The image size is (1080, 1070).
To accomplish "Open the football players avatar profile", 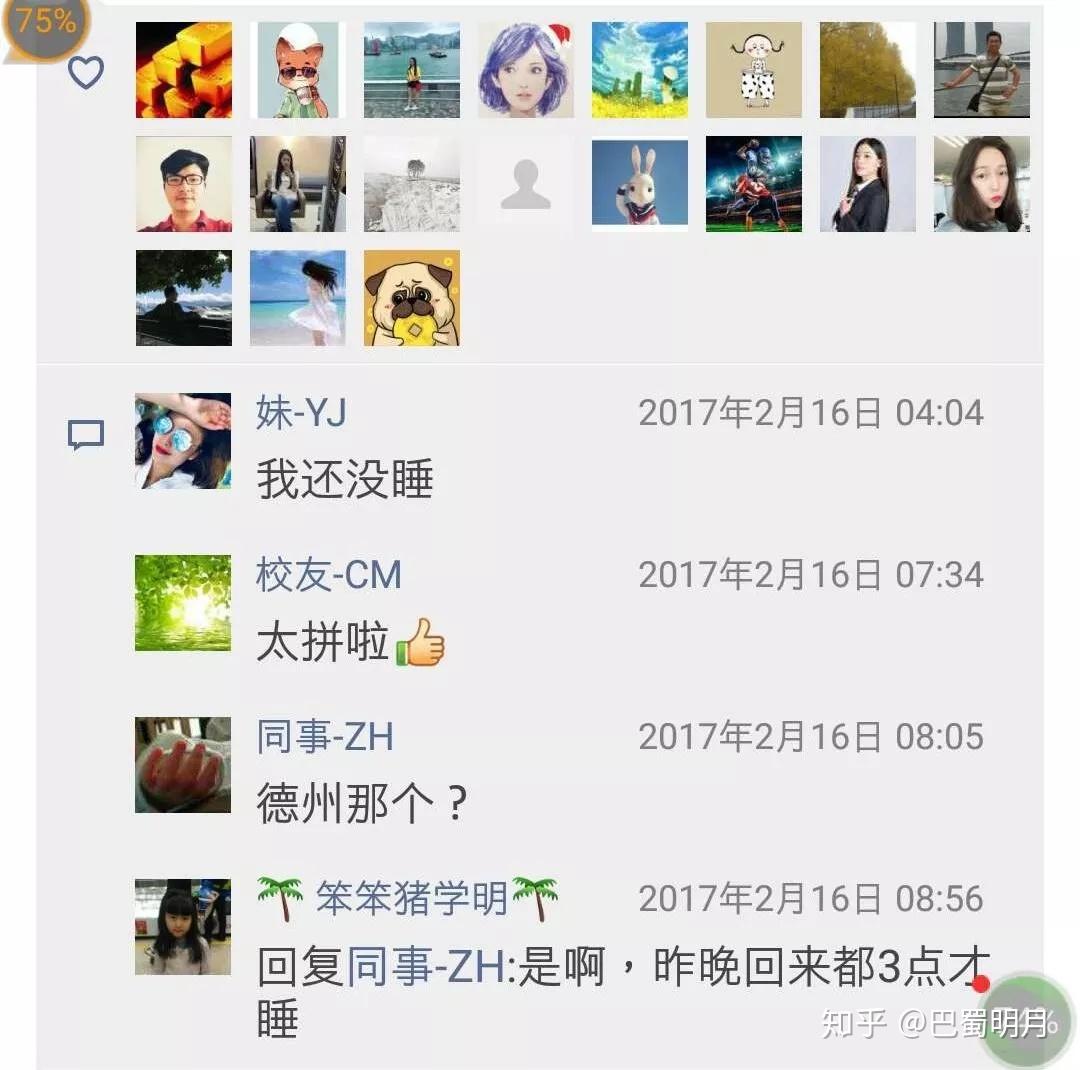I will tap(754, 184).
